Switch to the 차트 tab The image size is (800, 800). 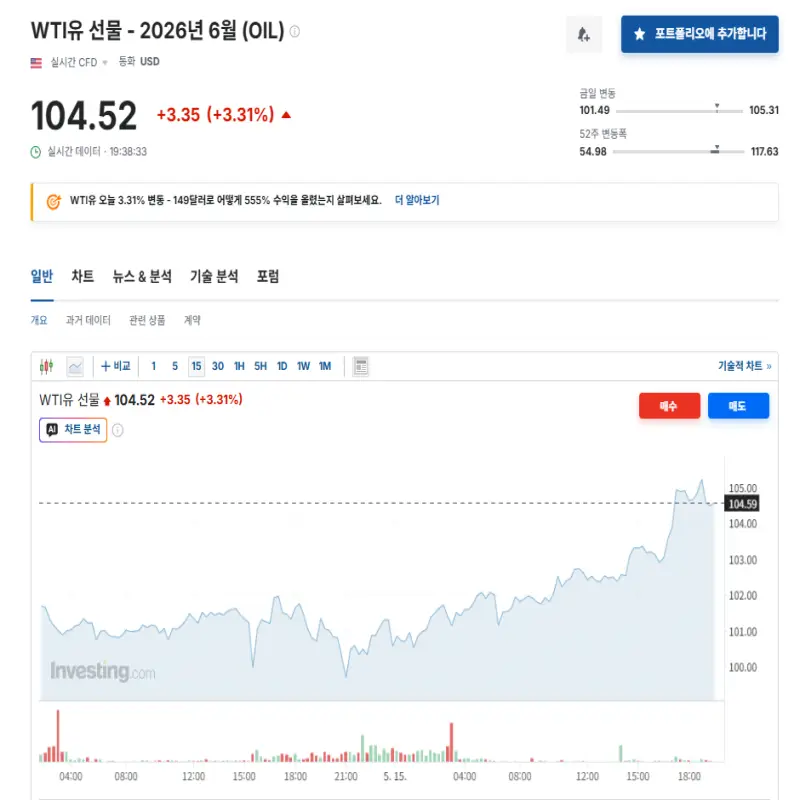[83, 277]
